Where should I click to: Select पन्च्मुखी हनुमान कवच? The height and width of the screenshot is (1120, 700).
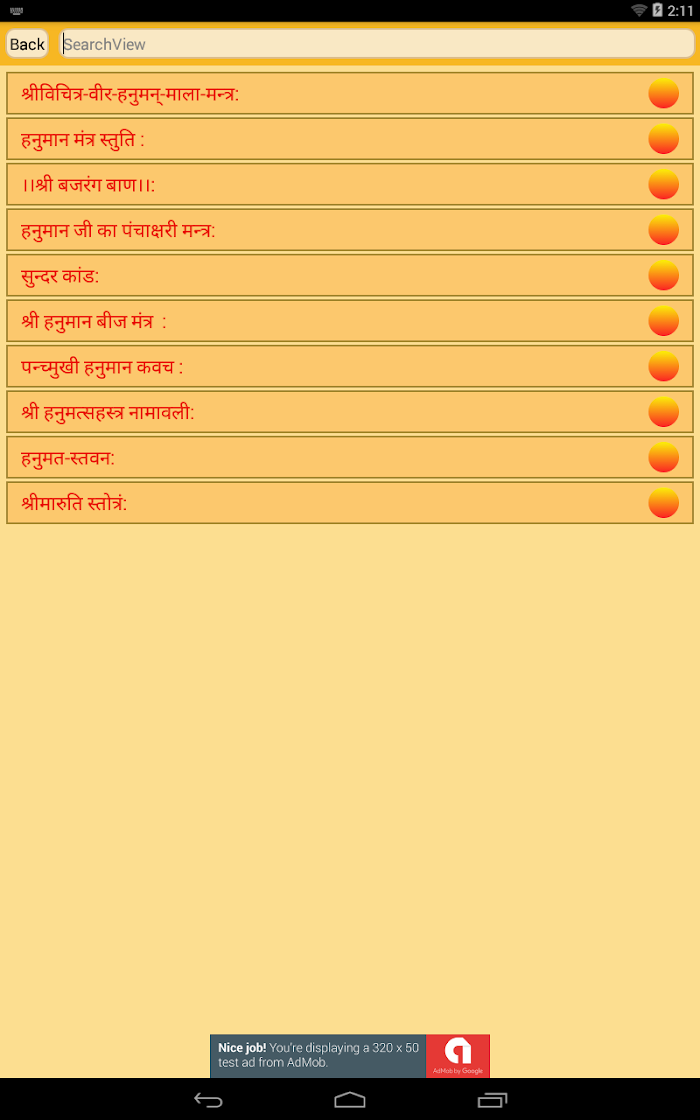[350, 366]
